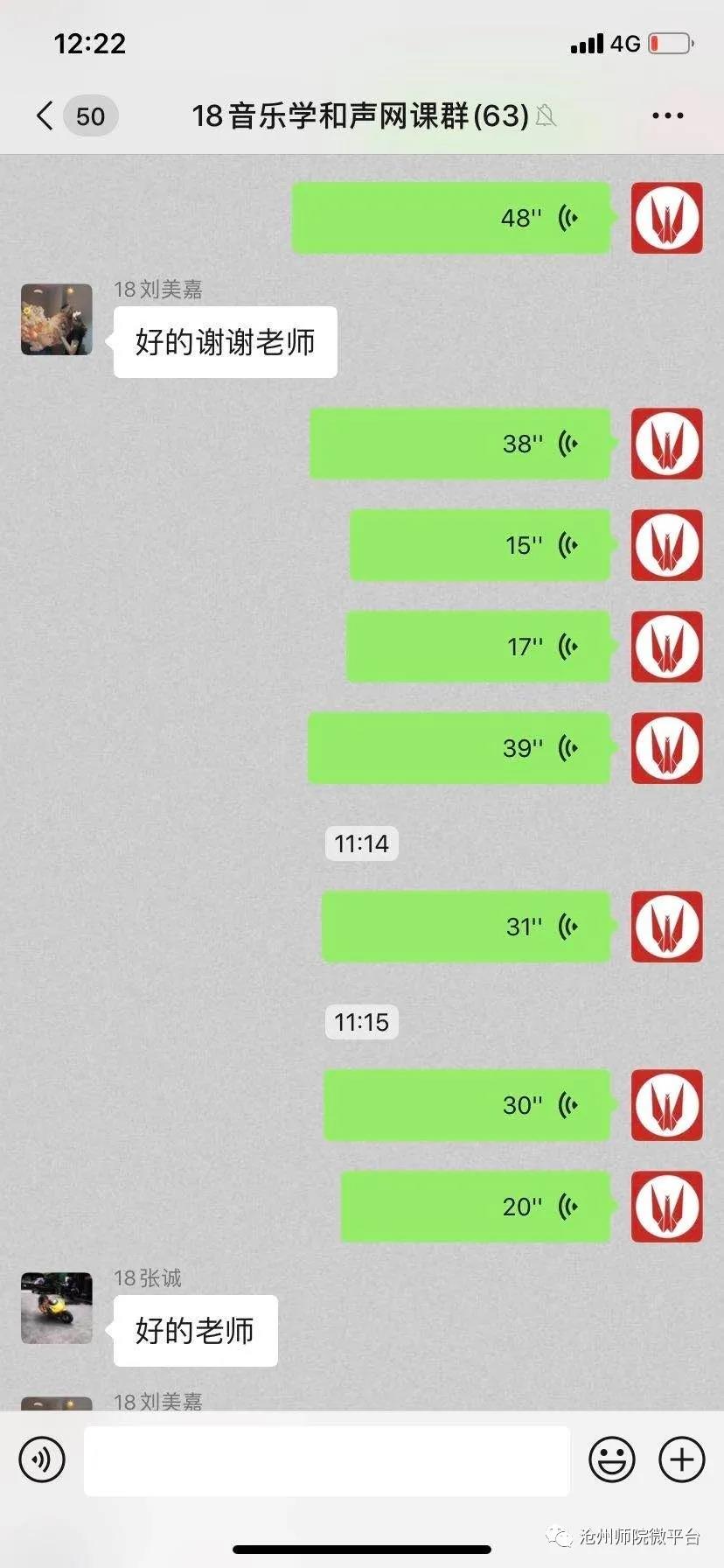Go back to the chat list
Screen dimensions: 724x1568
[45, 115]
